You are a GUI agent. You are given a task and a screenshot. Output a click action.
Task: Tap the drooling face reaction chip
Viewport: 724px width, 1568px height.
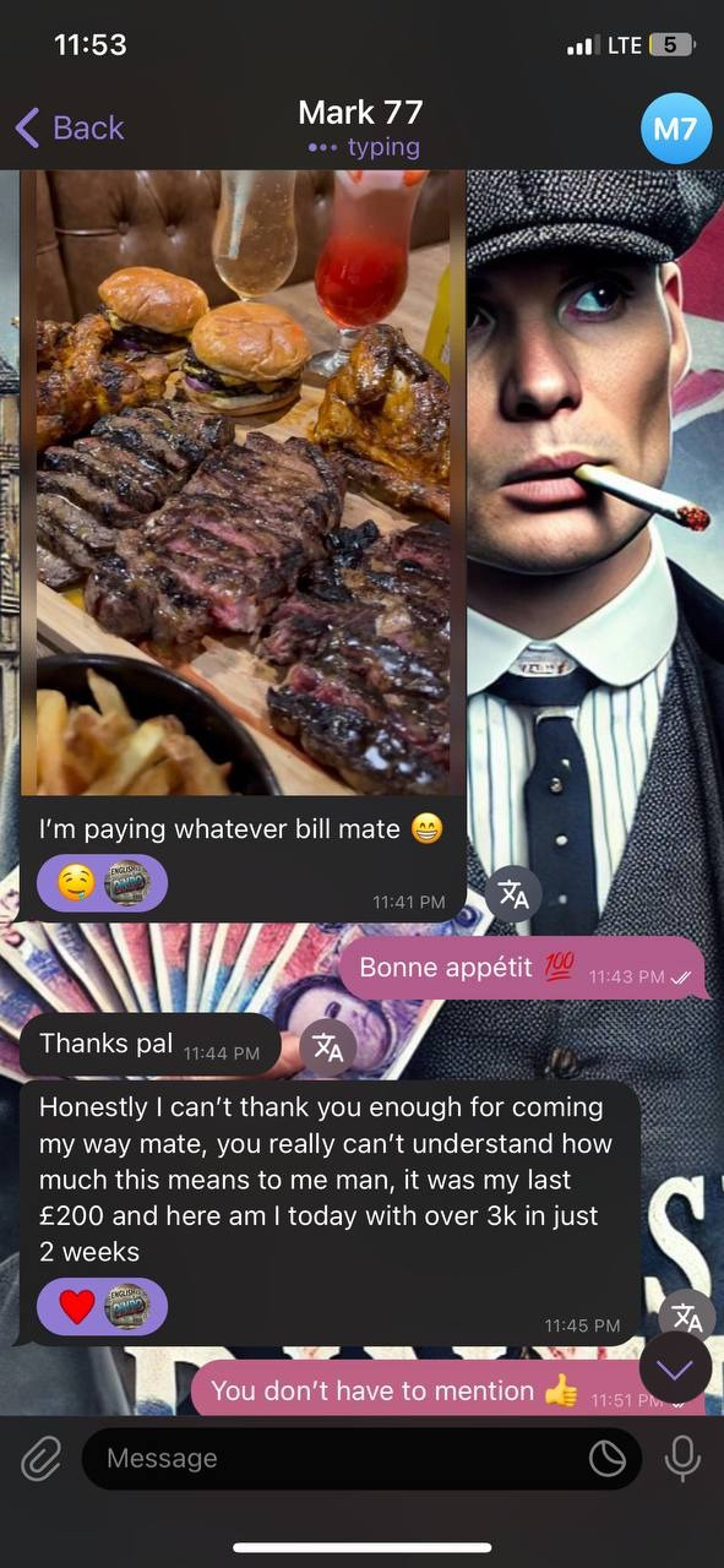click(101, 883)
